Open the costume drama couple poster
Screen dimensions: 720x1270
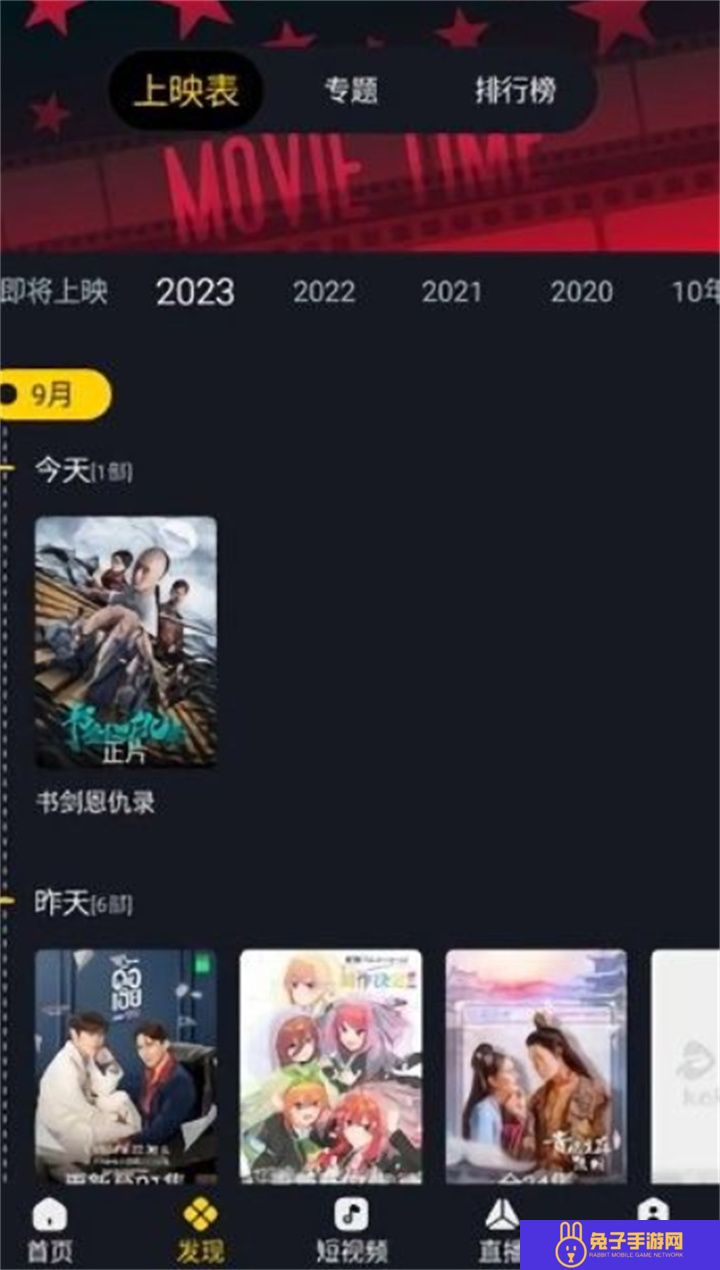(536, 1066)
